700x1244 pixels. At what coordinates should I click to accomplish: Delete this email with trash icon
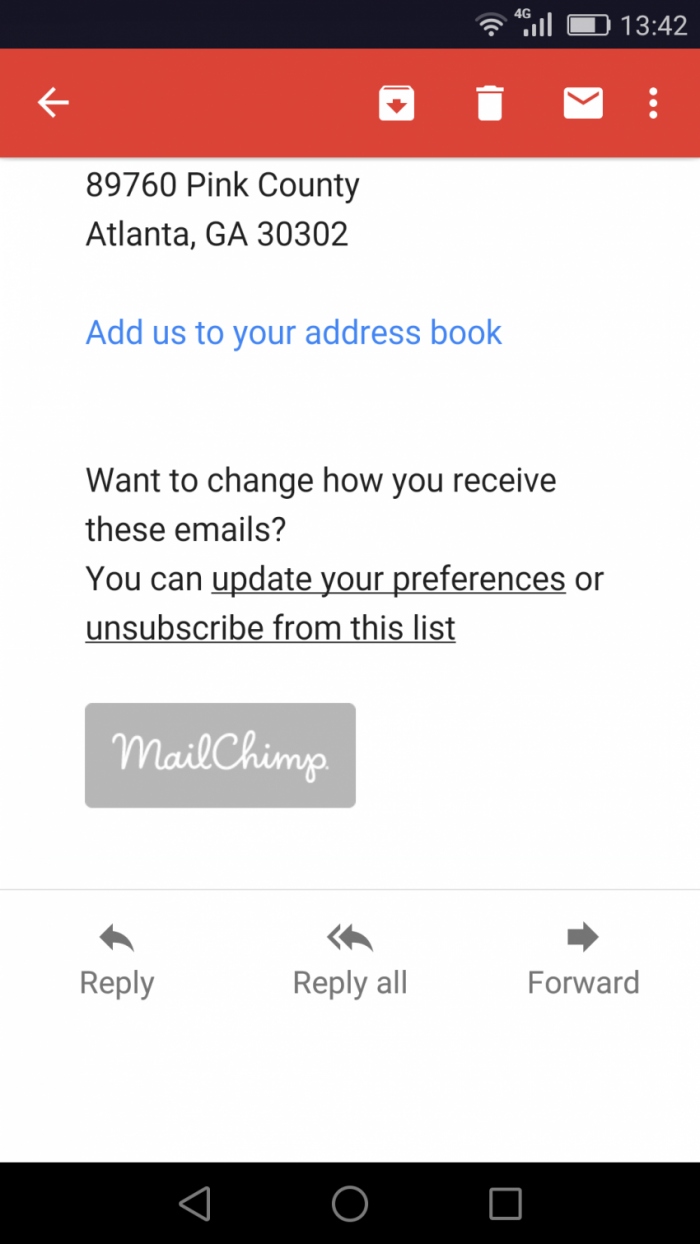point(490,103)
